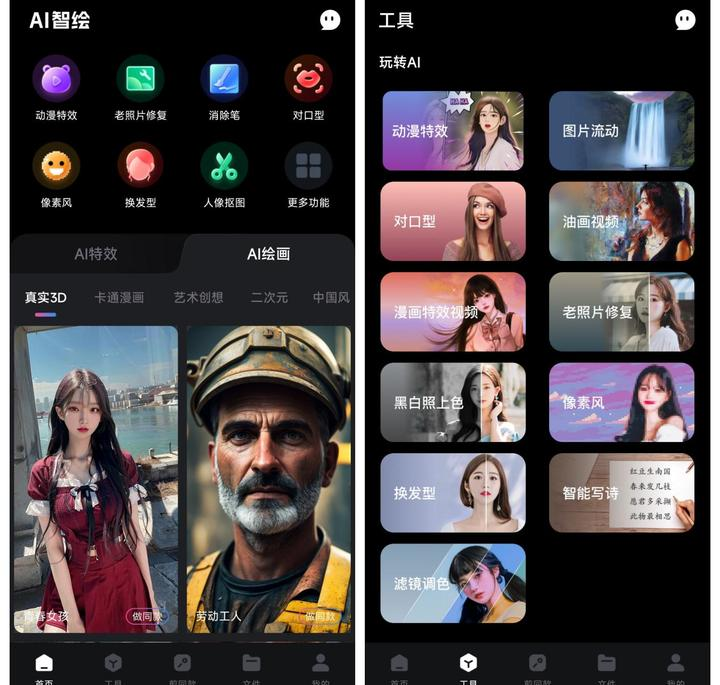Open the 智能写诗 tool card
The width and height of the screenshot is (720, 685).
pos(621,493)
